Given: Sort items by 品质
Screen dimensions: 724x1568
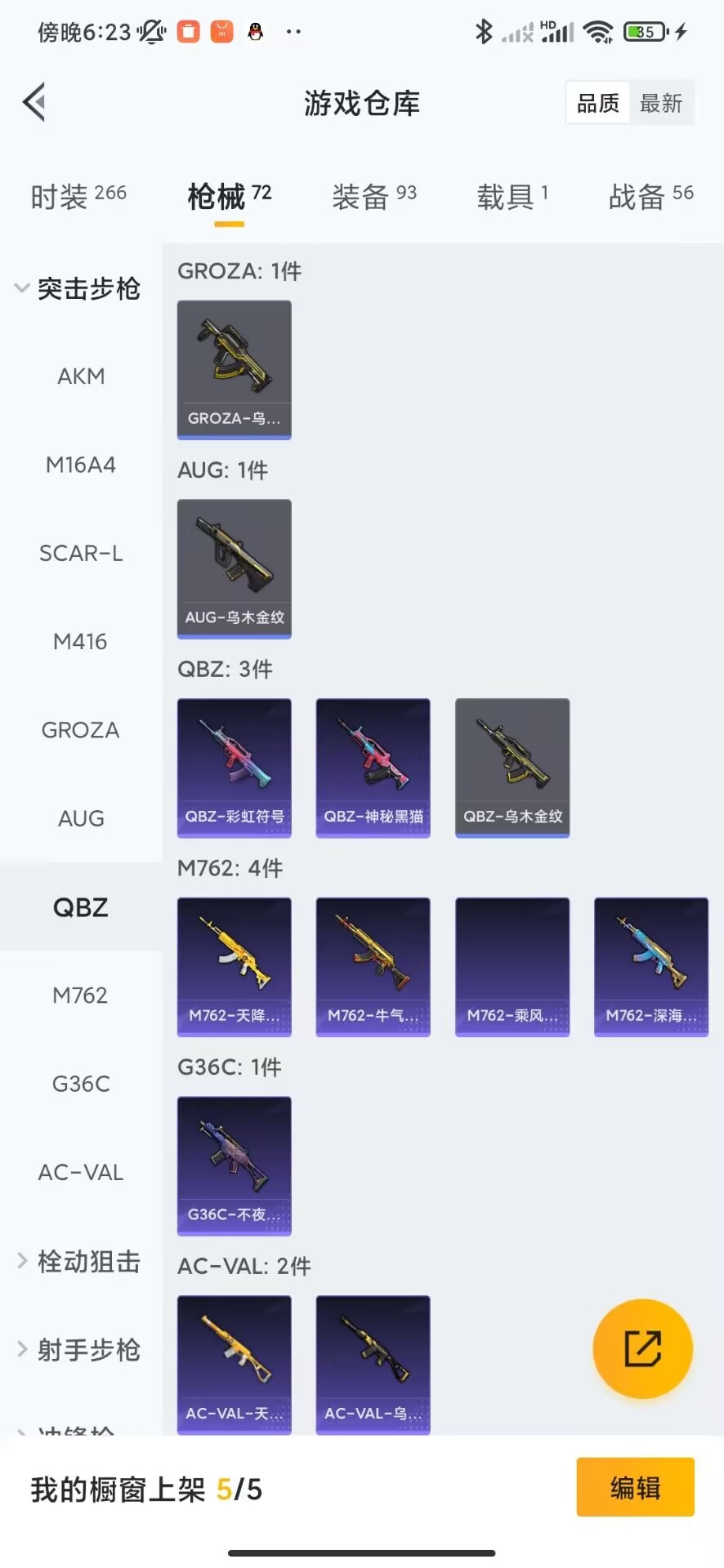Looking at the screenshot, I should (598, 103).
